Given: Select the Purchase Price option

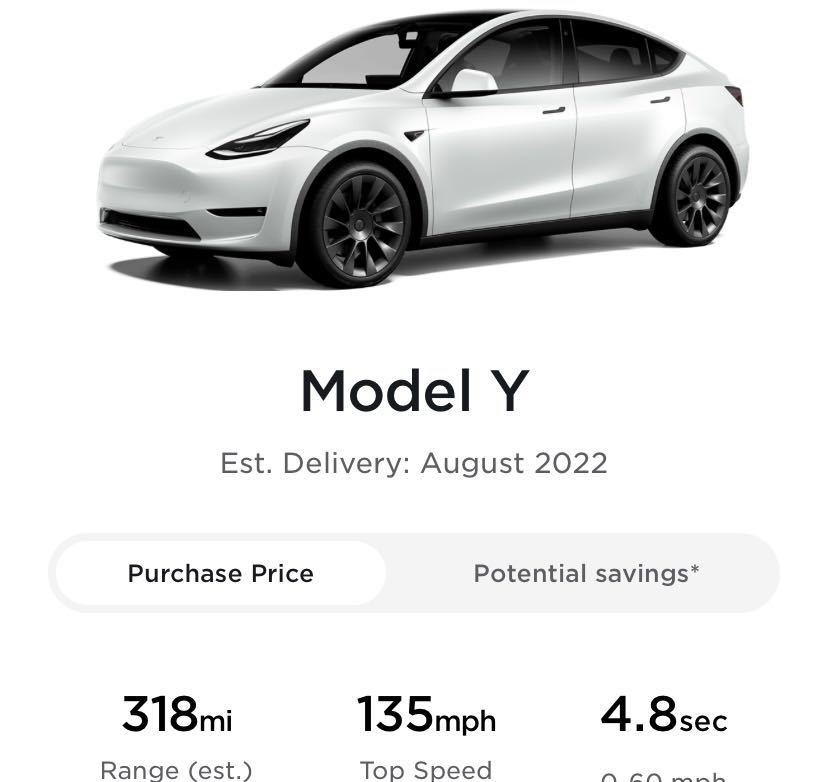Looking at the screenshot, I should pyautogui.click(x=220, y=573).
